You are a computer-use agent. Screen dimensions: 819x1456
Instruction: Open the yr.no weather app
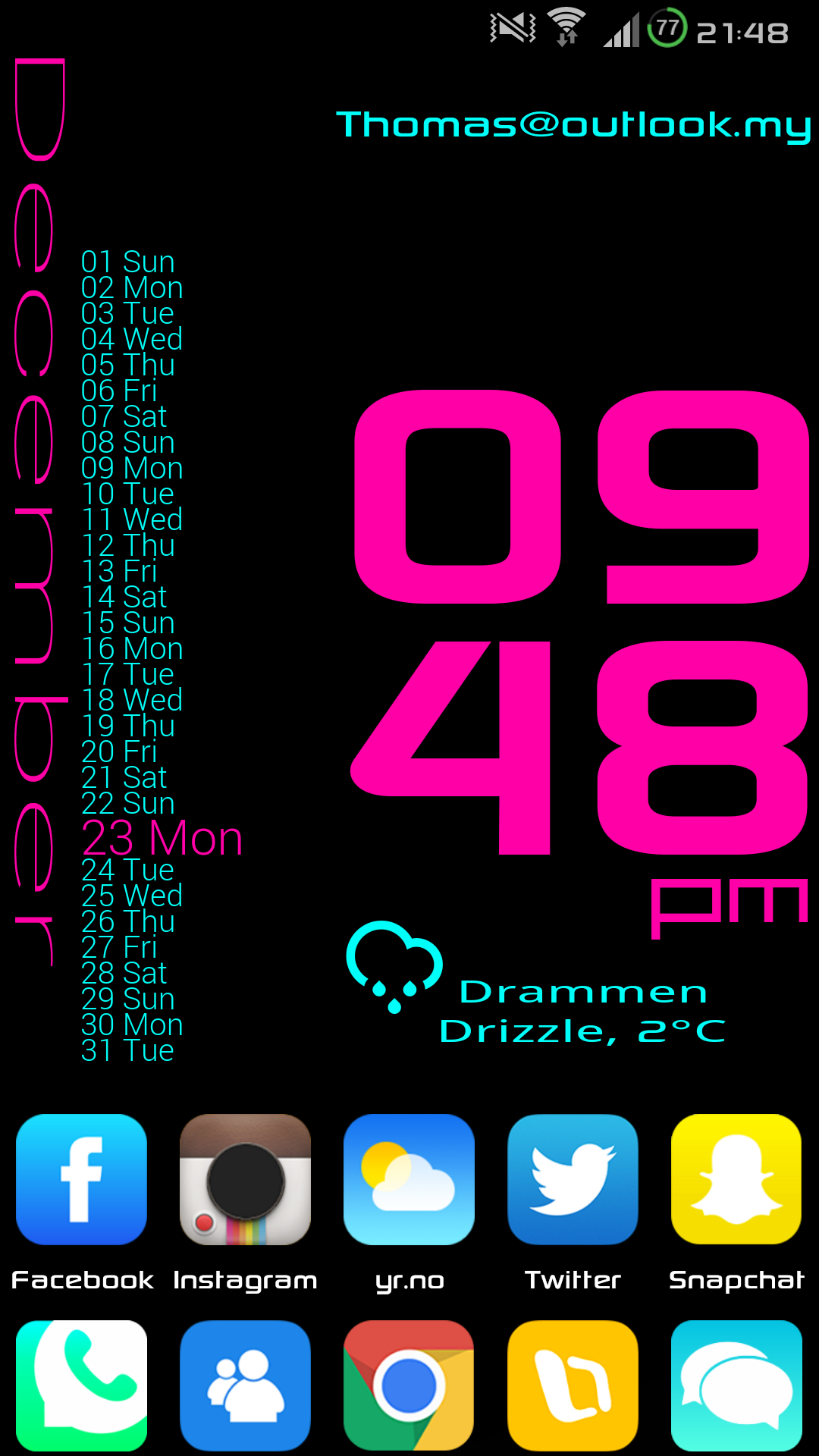(x=409, y=1179)
